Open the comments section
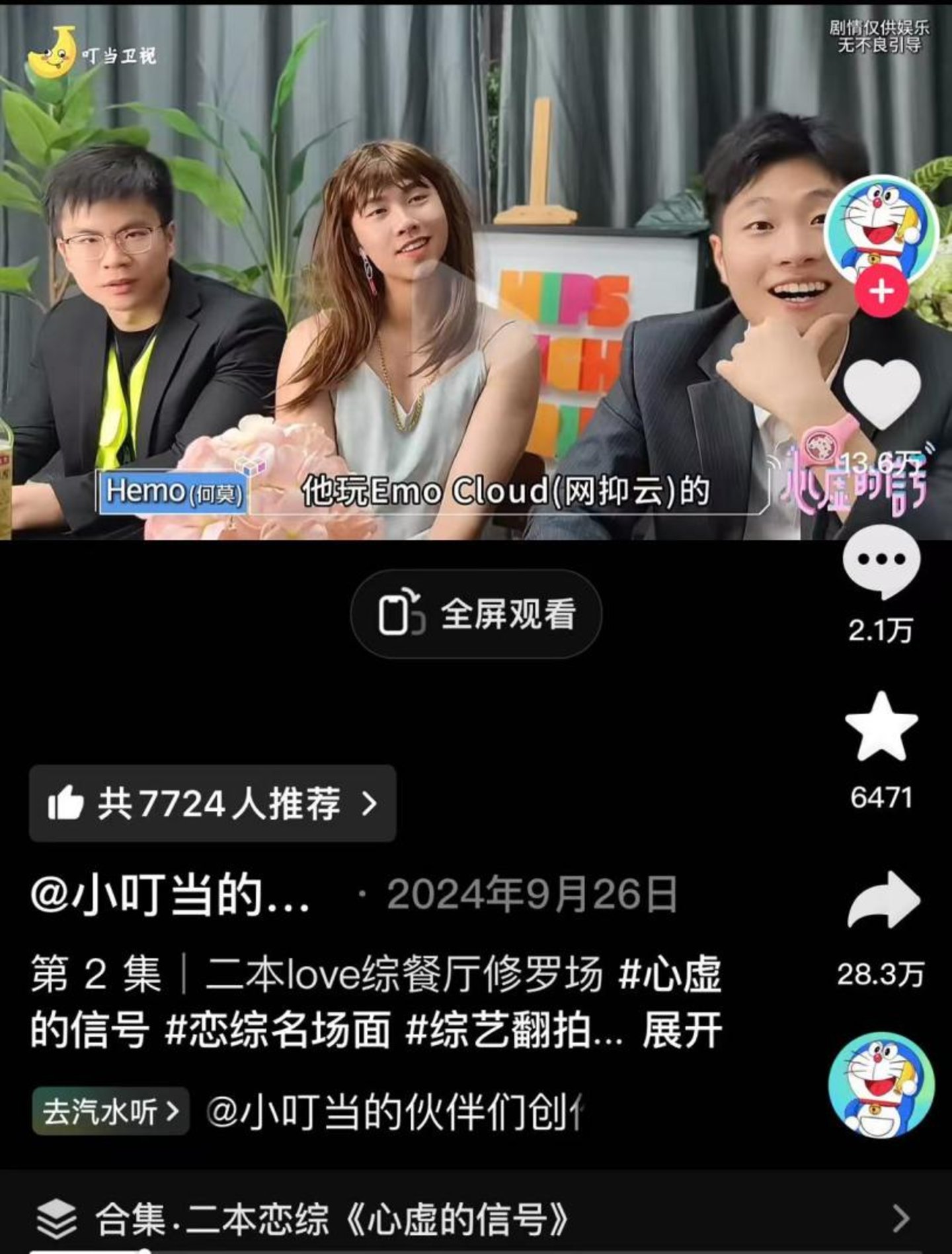 point(881,562)
